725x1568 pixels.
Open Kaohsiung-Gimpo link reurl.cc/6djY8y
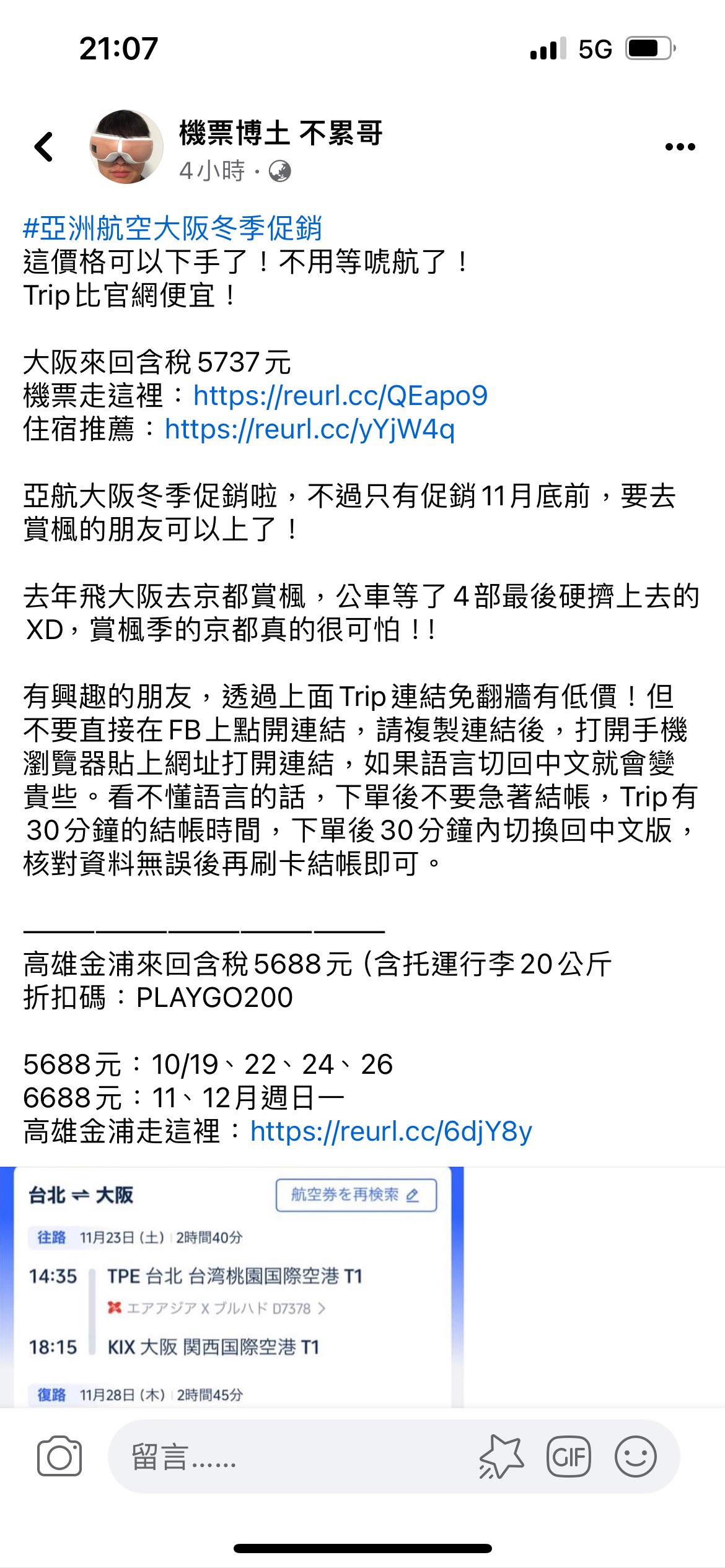coord(391,1131)
